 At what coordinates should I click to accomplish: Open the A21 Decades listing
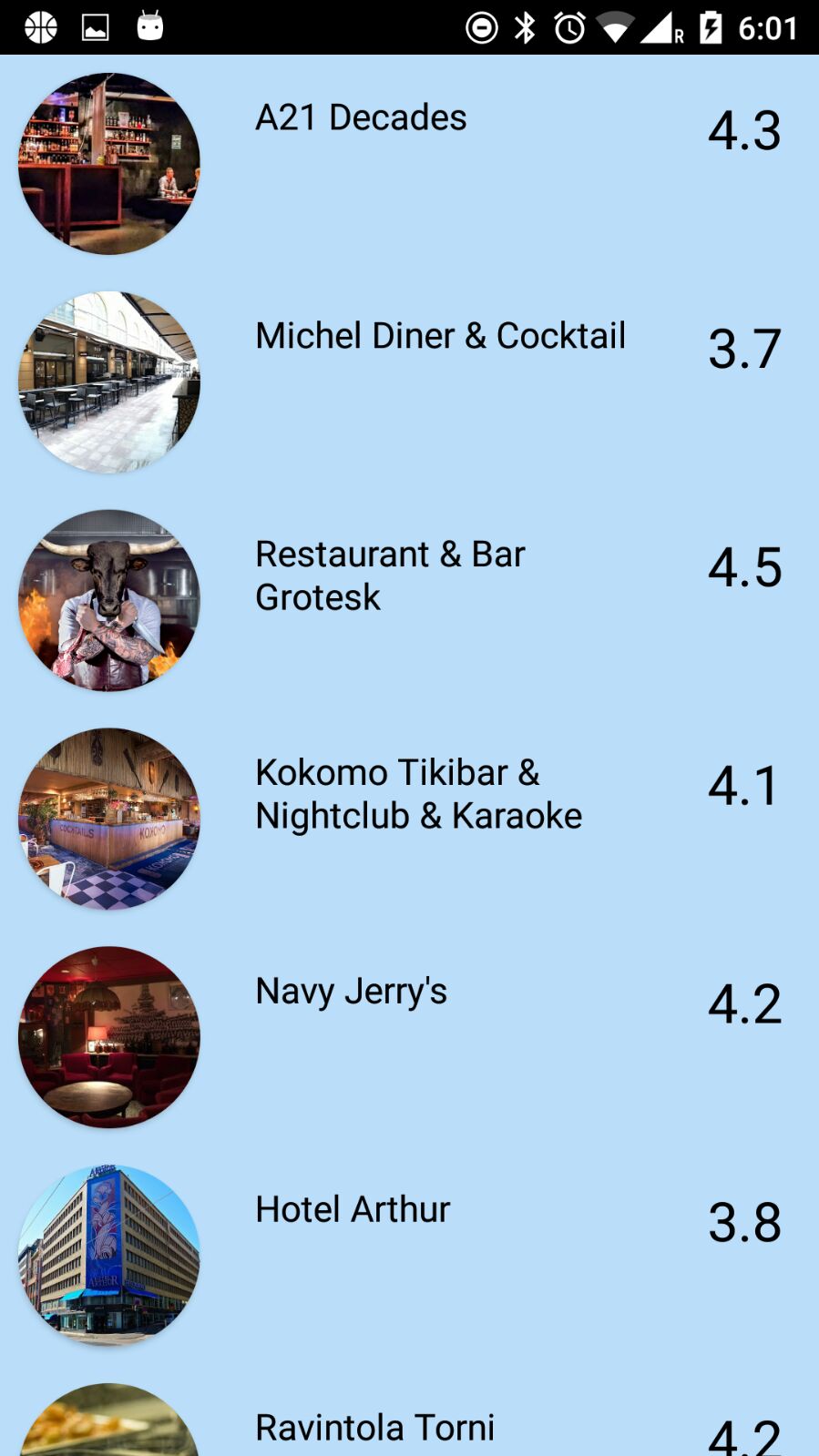[361, 118]
